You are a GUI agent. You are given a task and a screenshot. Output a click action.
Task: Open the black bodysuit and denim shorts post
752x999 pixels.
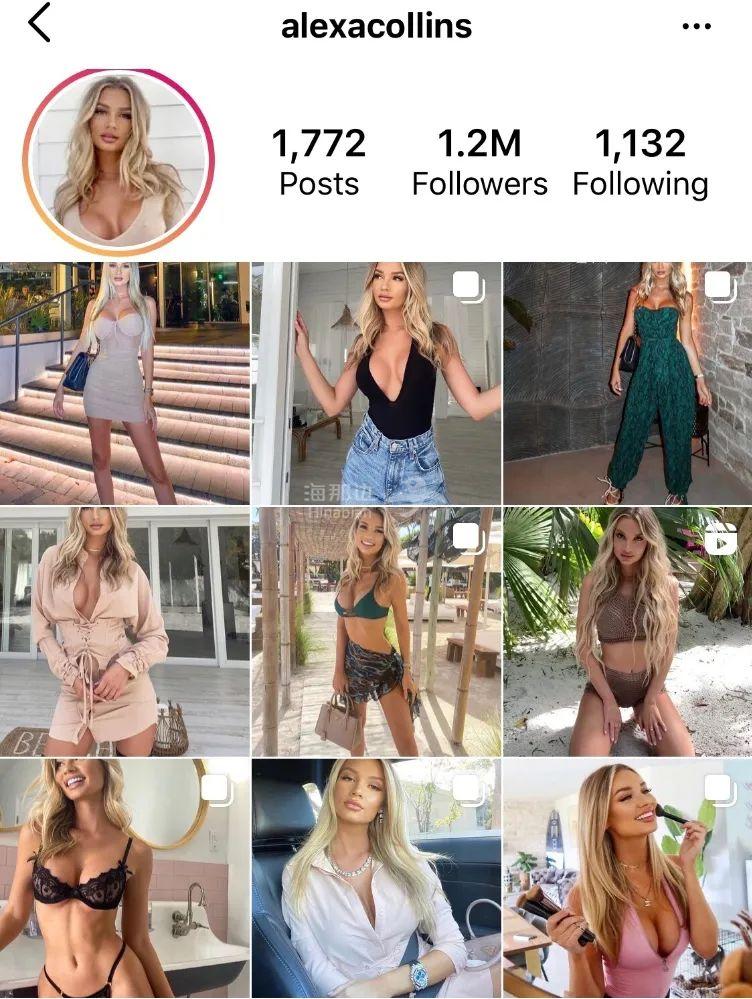tap(376, 383)
